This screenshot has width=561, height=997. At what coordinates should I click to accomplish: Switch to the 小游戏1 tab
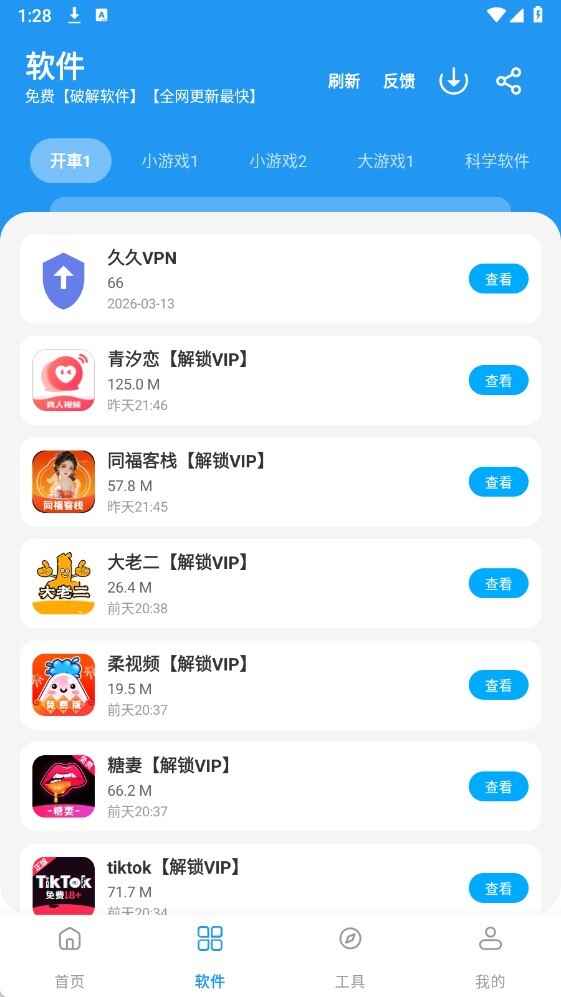coord(170,161)
